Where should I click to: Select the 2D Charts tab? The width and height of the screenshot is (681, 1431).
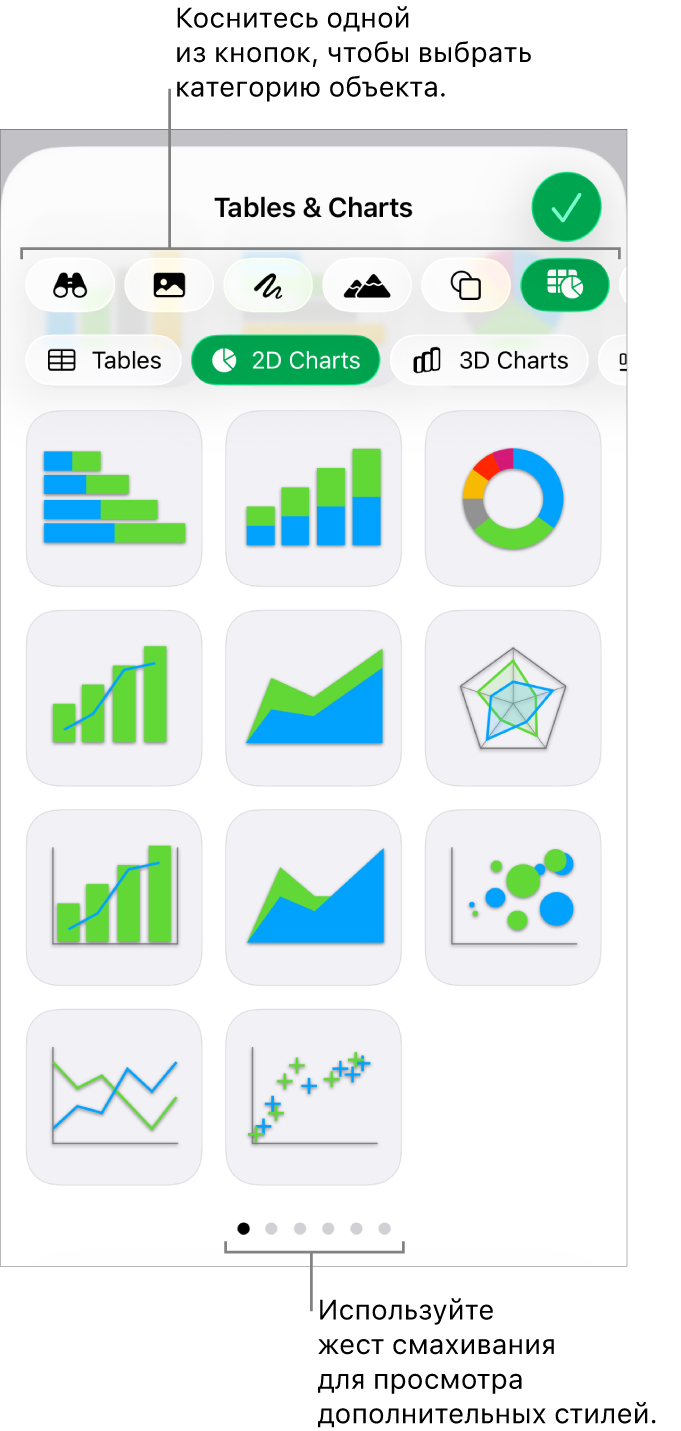pos(286,360)
